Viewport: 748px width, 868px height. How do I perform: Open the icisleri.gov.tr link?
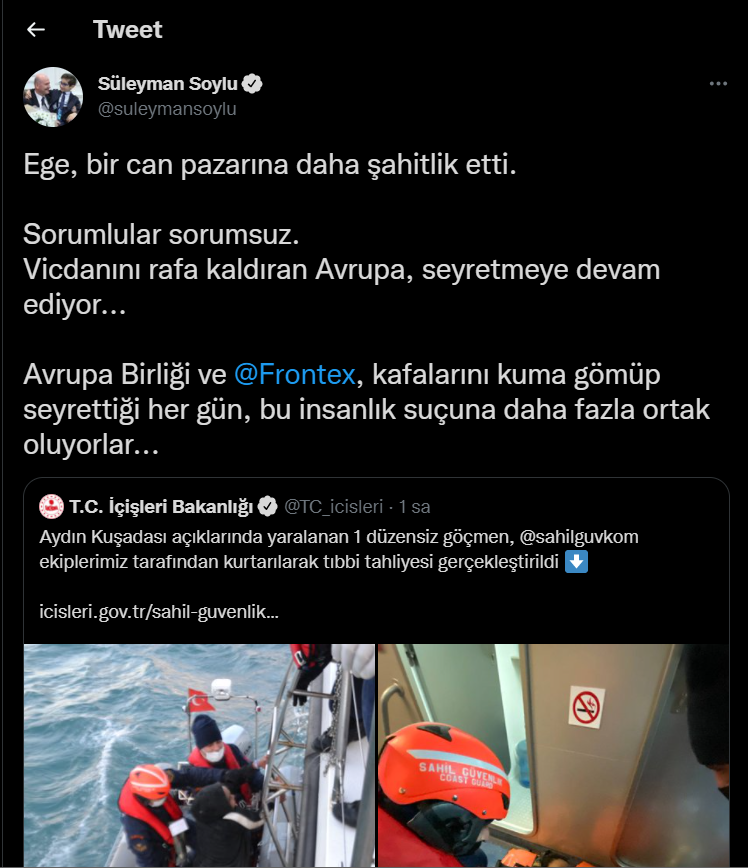click(x=160, y=612)
